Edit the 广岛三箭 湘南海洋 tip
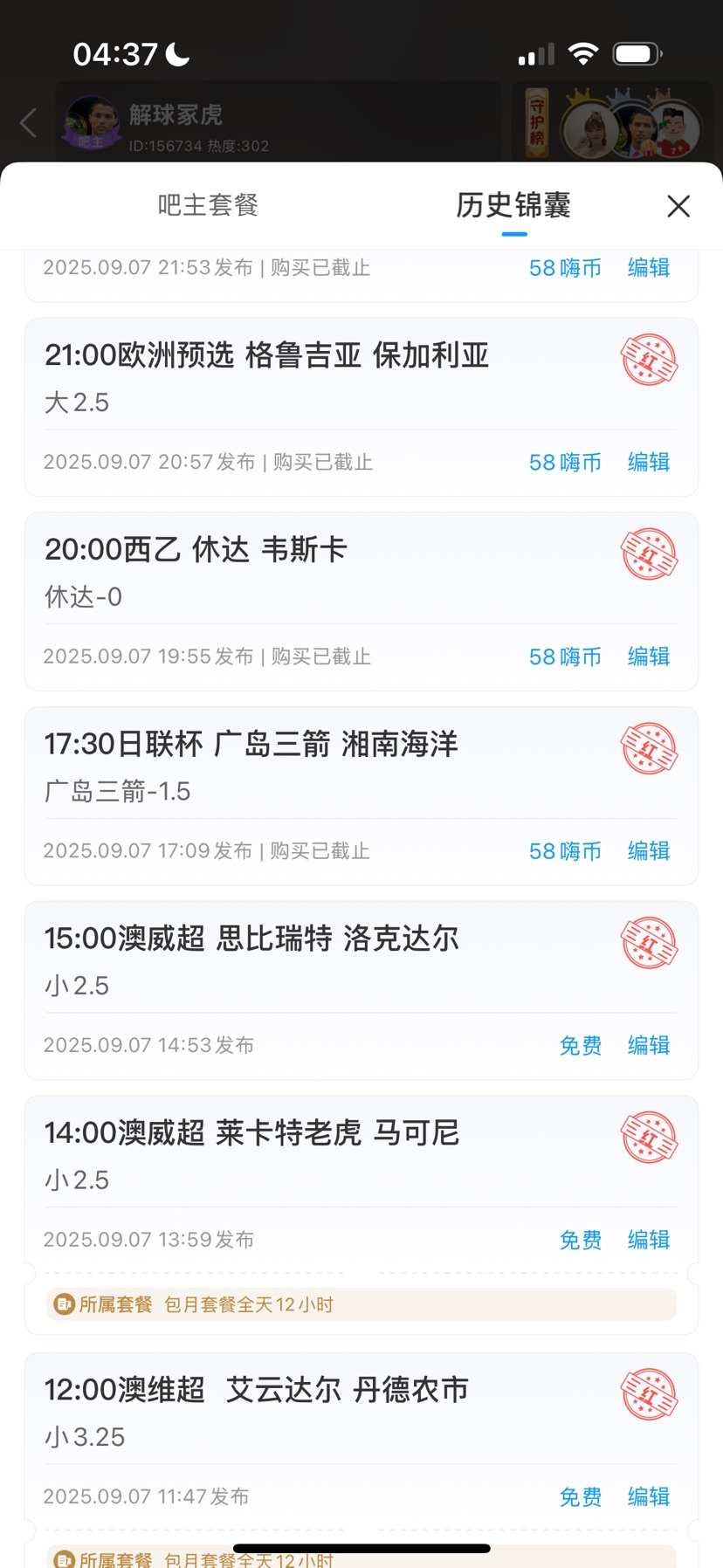 (x=649, y=852)
